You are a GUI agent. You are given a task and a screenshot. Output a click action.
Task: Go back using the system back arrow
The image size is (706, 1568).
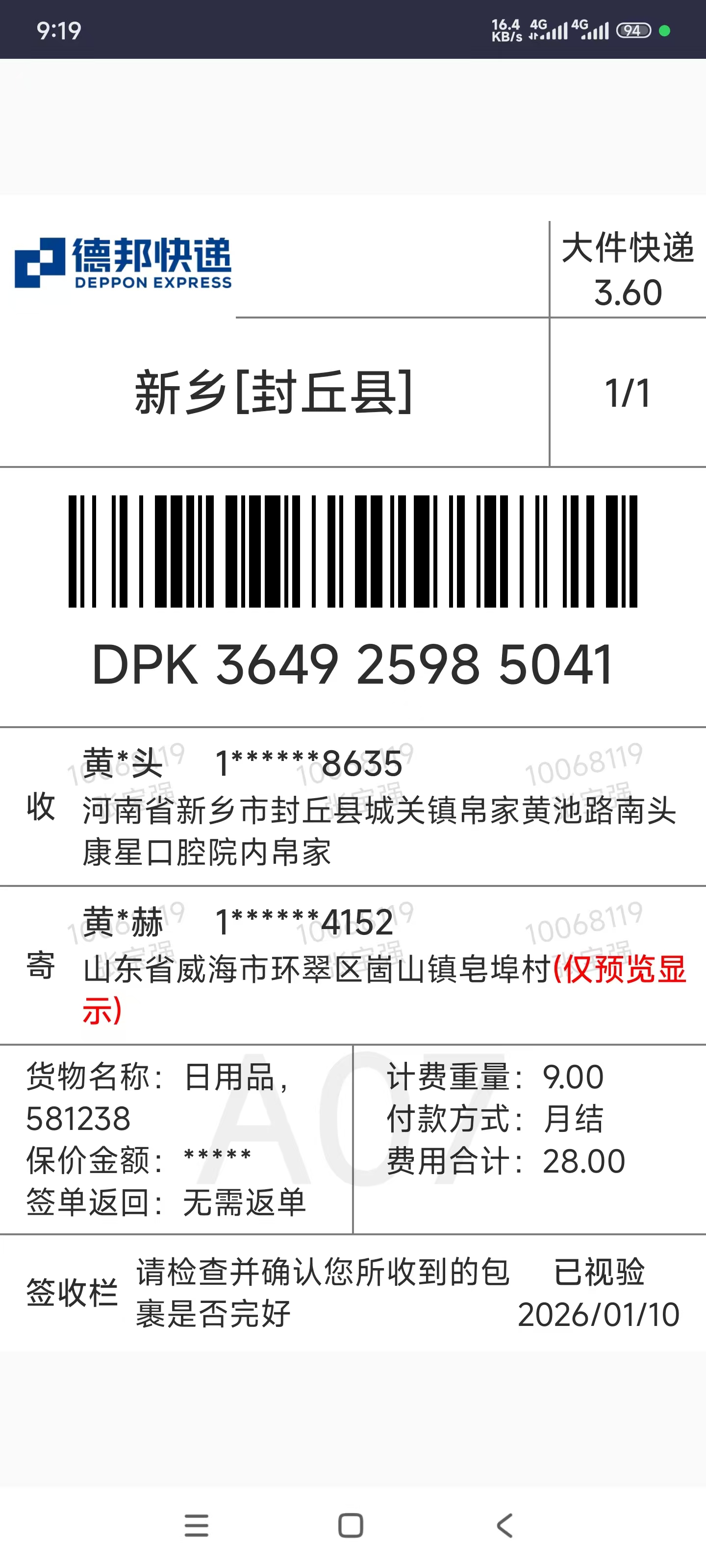click(x=504, y=1525)
